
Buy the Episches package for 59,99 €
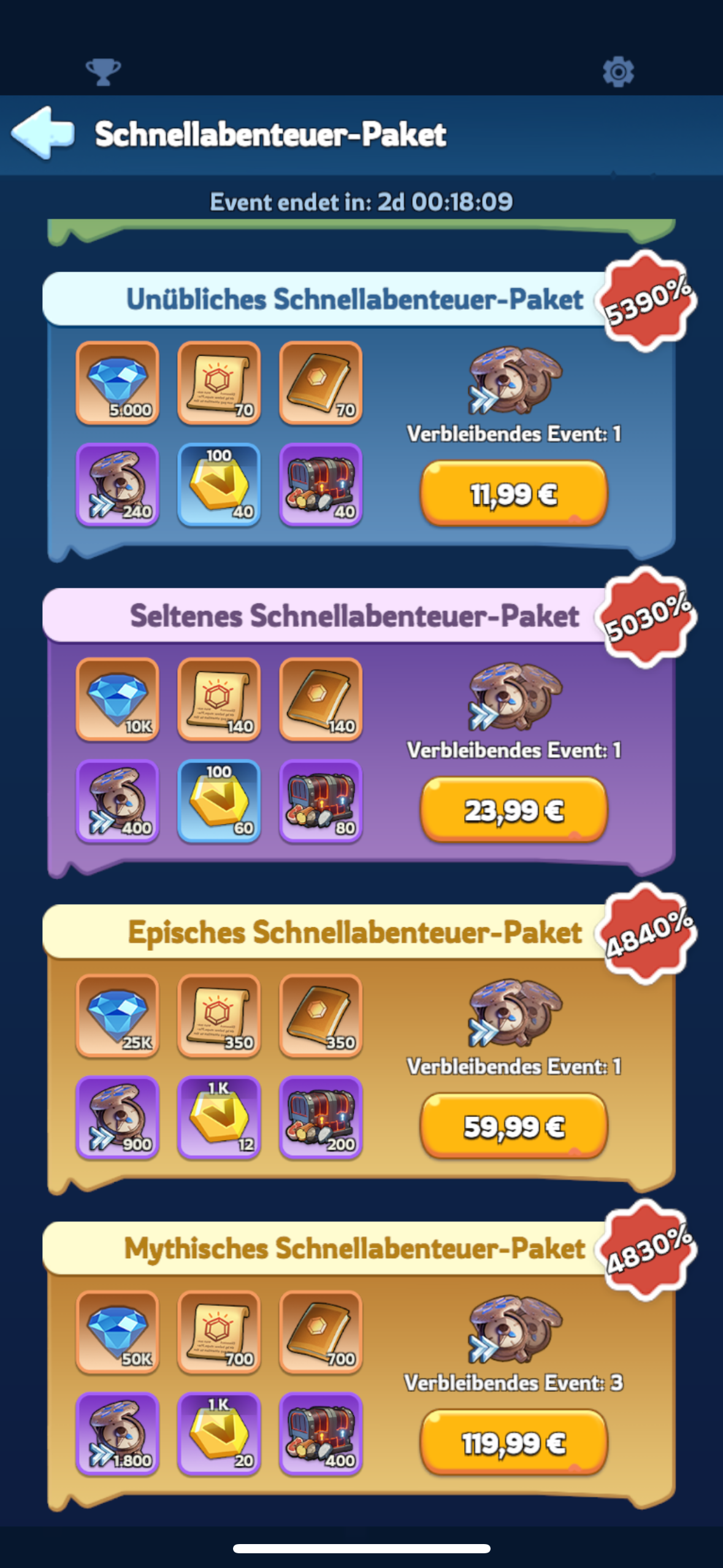click(x=514, y=1126)
